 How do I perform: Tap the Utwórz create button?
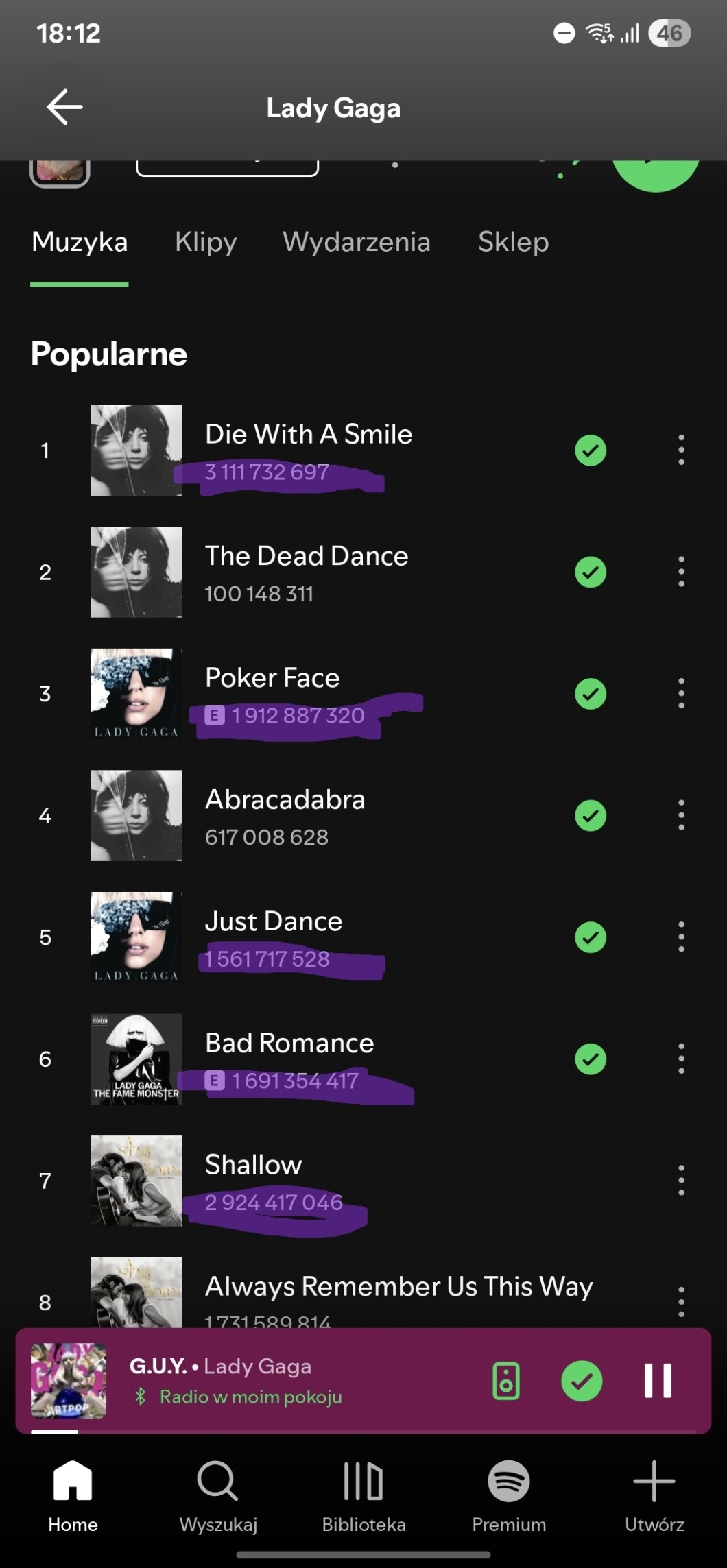[x=654, y=1497]
